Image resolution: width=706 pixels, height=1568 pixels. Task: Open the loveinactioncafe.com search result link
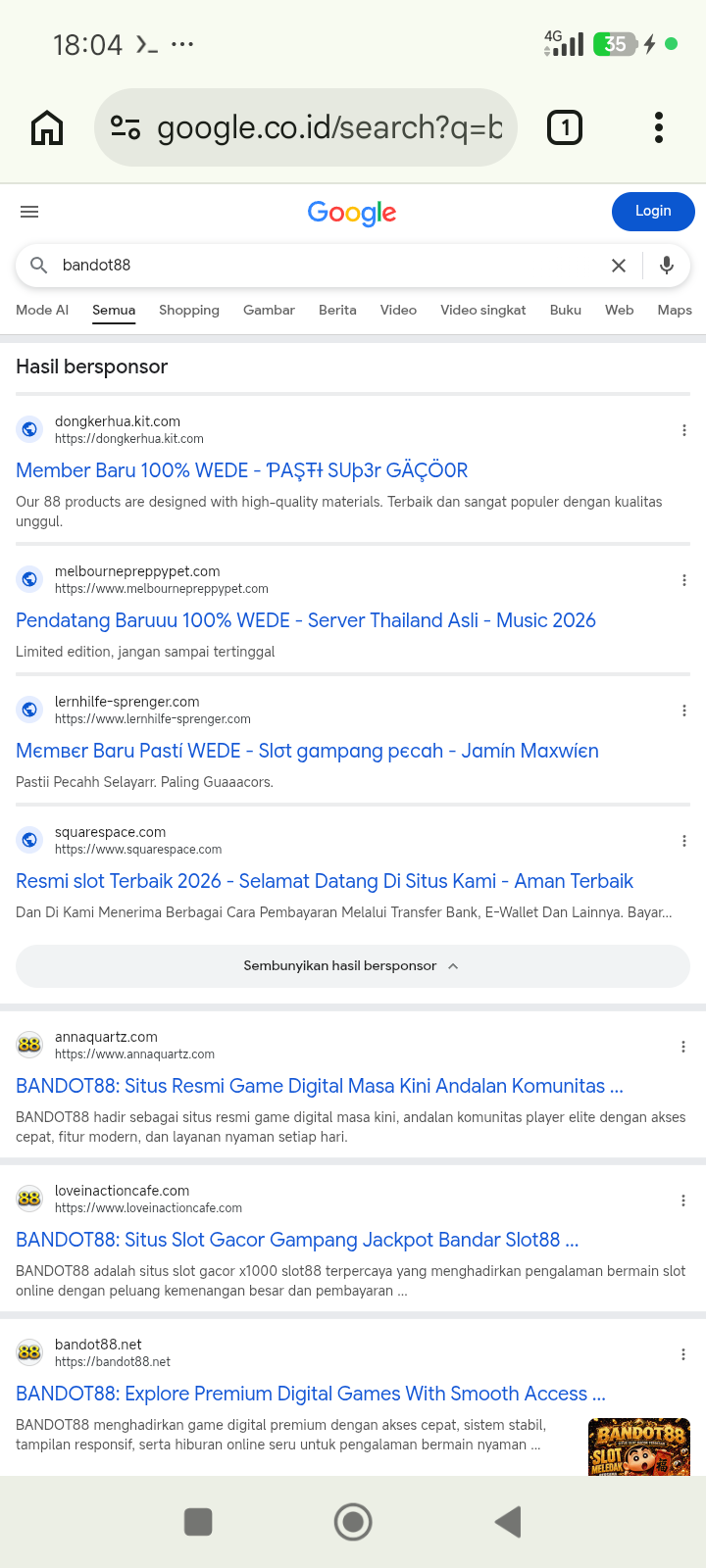(297, 1240)
